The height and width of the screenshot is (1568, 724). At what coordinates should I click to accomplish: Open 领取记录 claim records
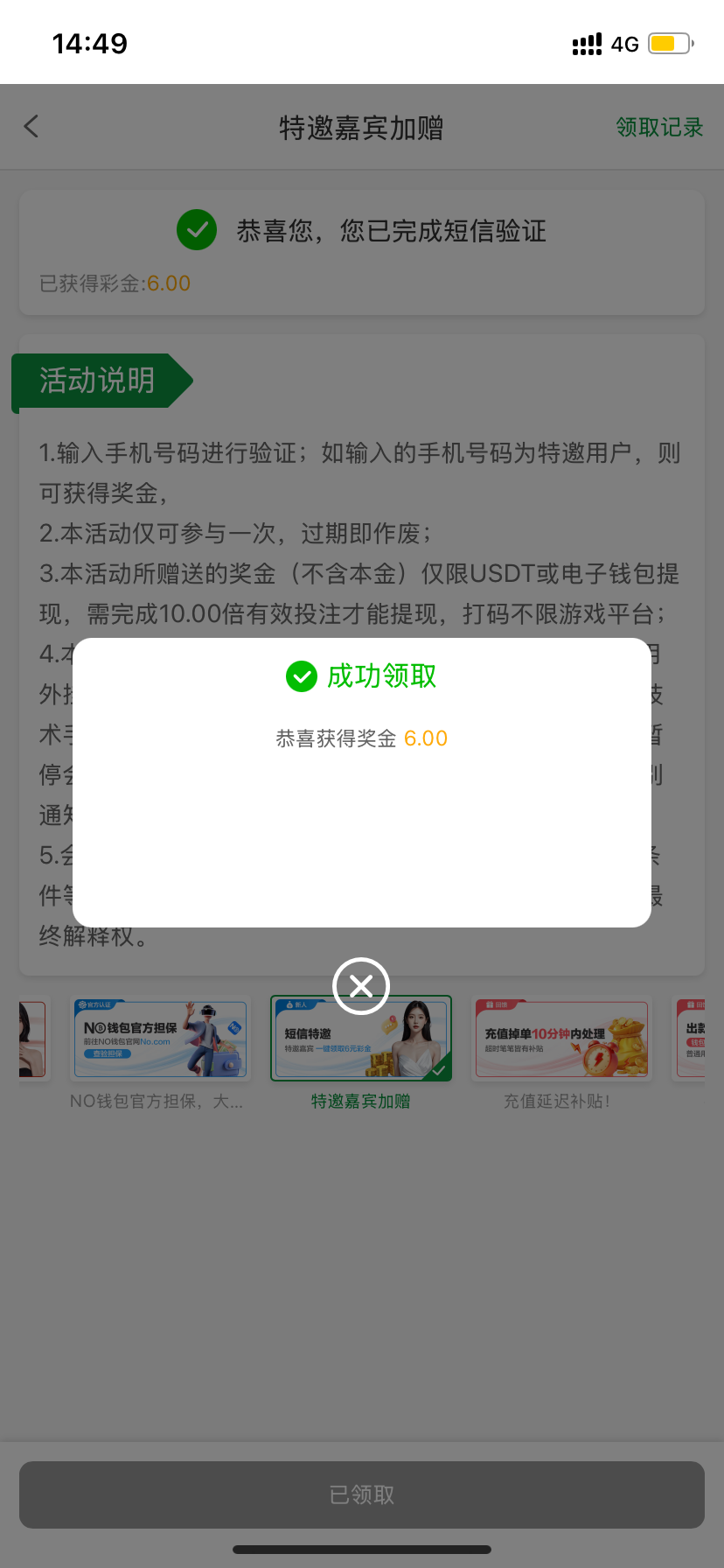click(659, 128)
